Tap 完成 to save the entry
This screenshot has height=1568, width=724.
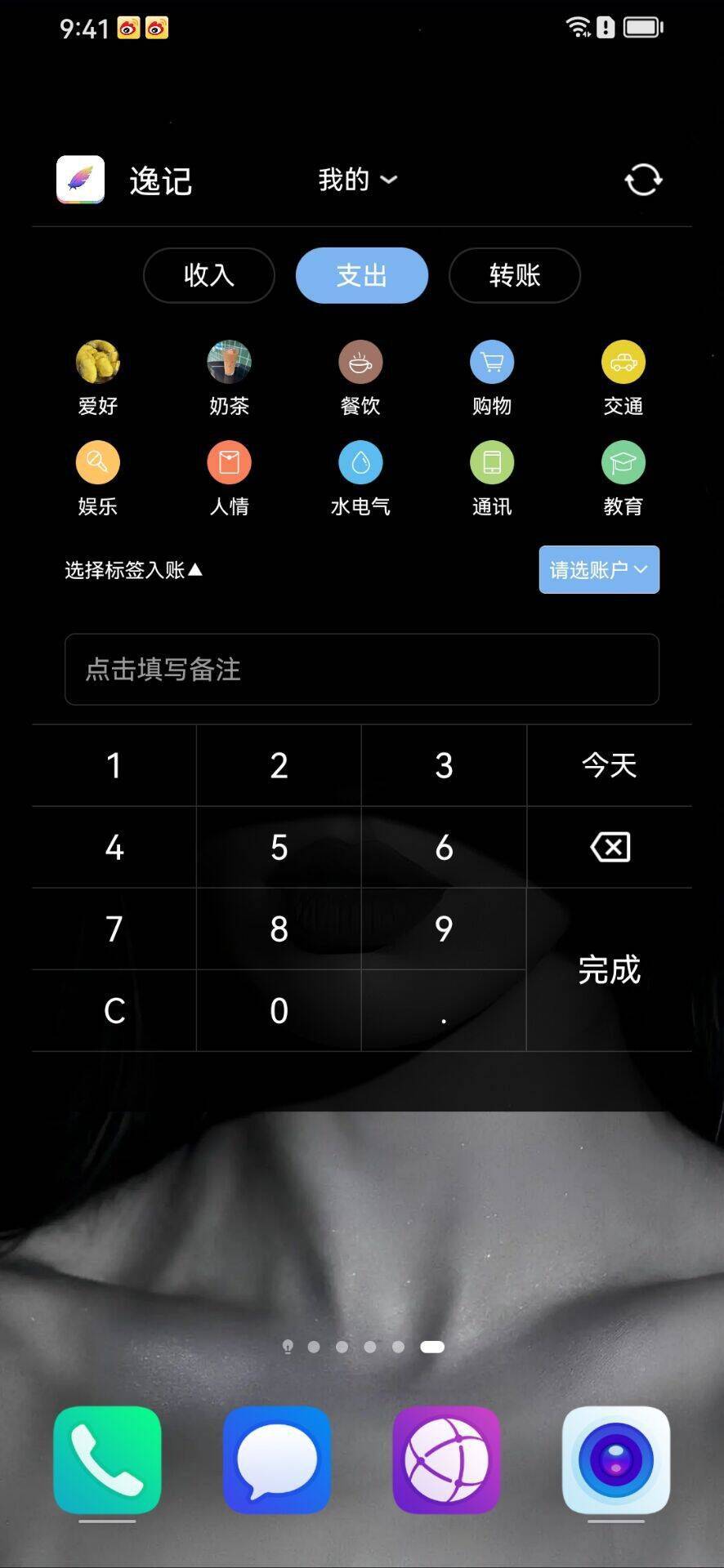609,969
